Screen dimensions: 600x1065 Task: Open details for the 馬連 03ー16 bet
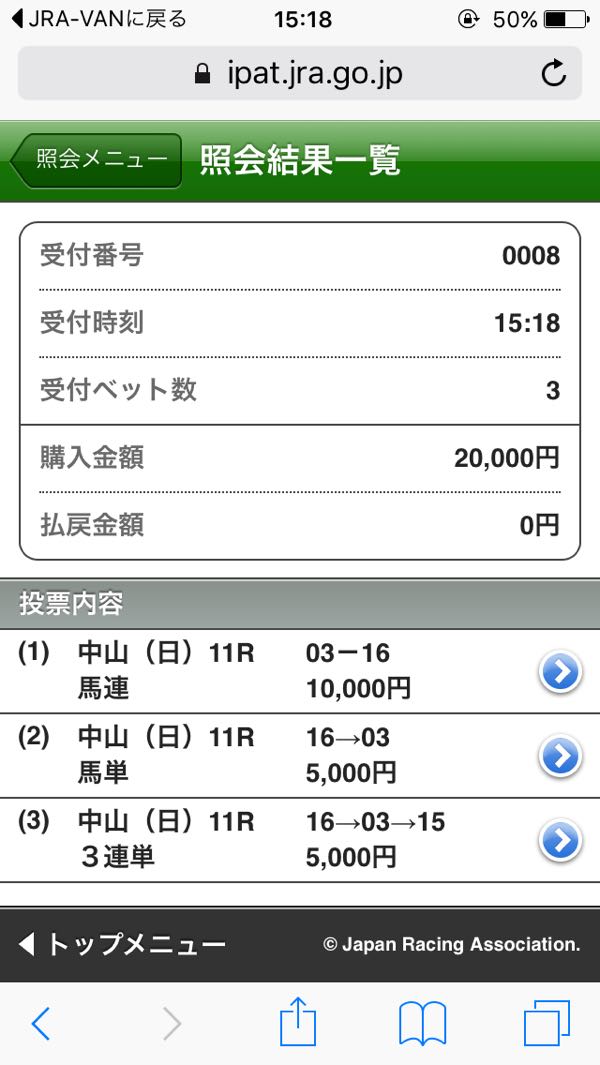tap(560, 673)
